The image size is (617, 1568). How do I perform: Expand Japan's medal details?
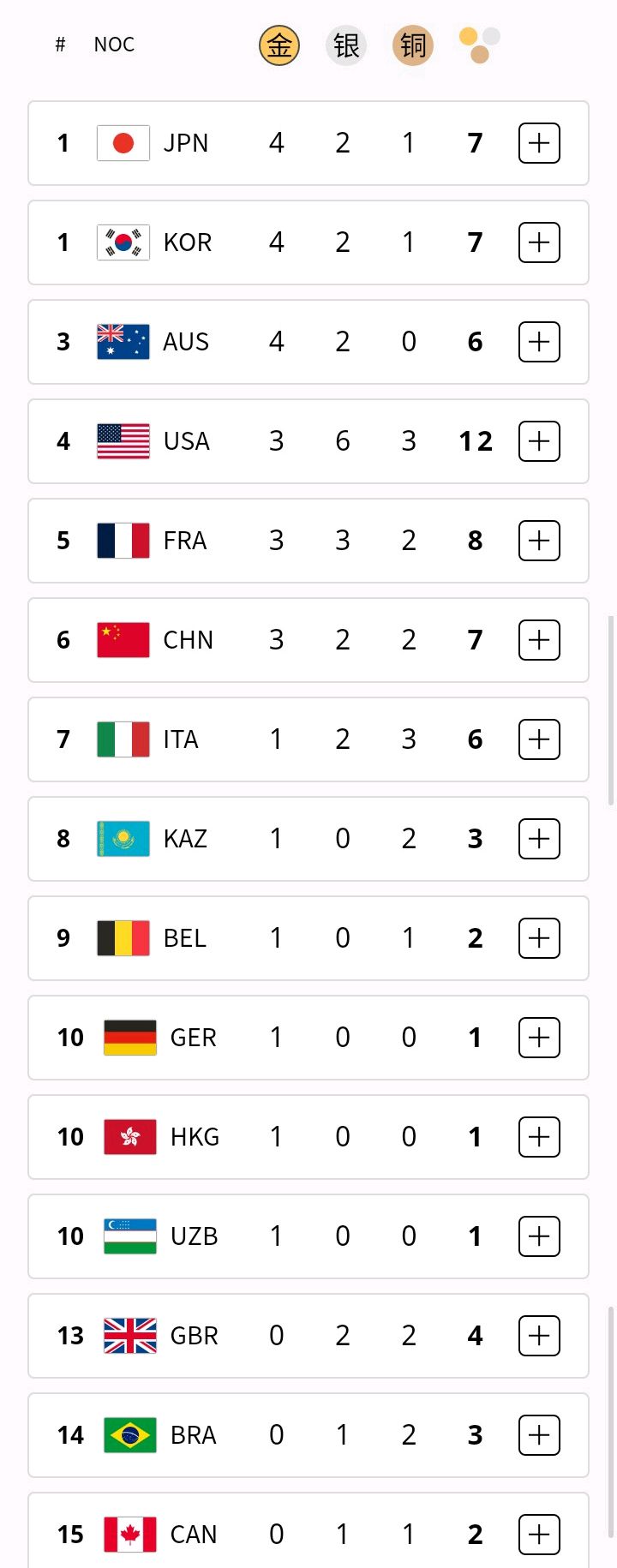click(539, 143)
